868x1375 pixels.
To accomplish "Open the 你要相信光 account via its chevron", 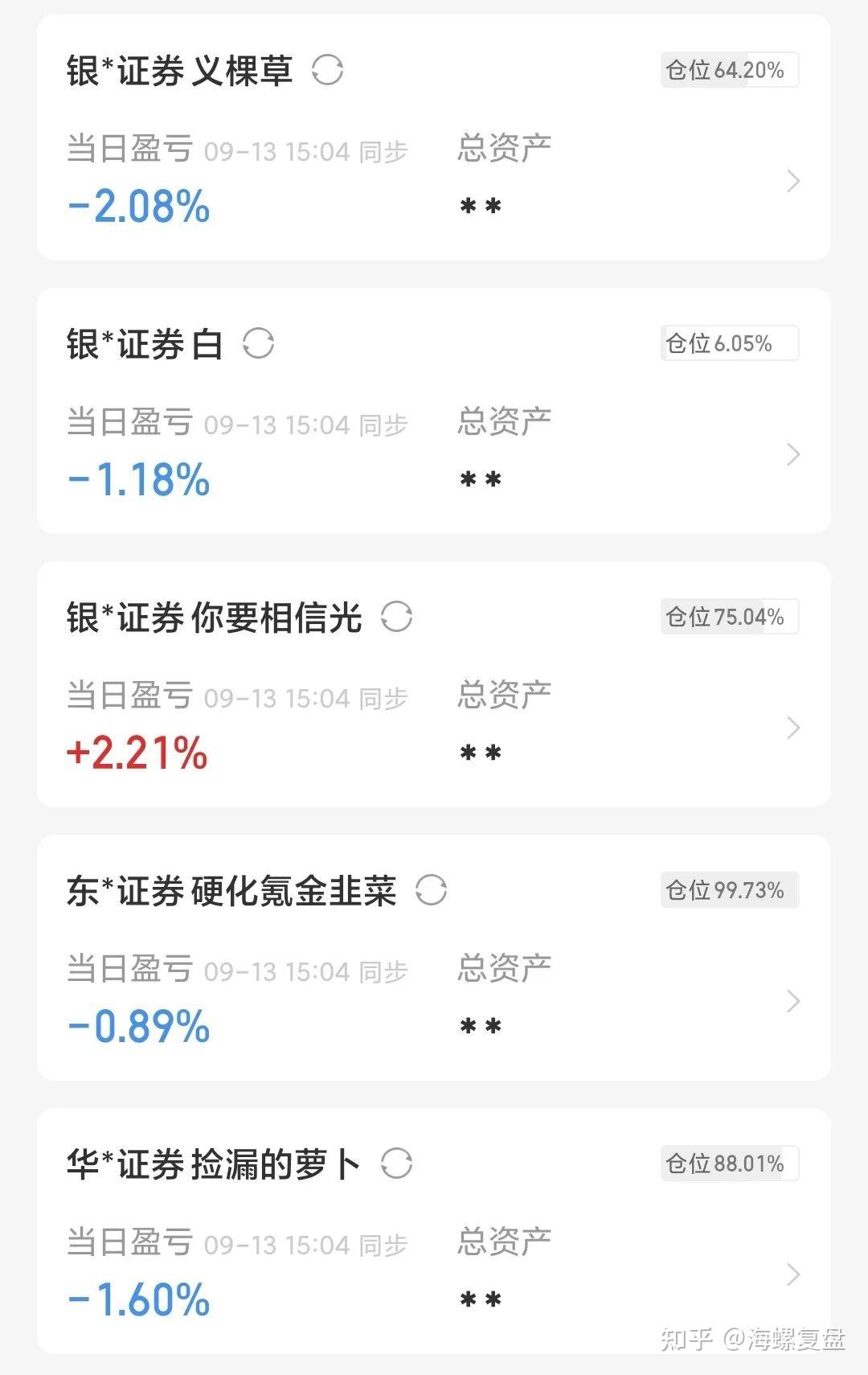I will 794,728.
